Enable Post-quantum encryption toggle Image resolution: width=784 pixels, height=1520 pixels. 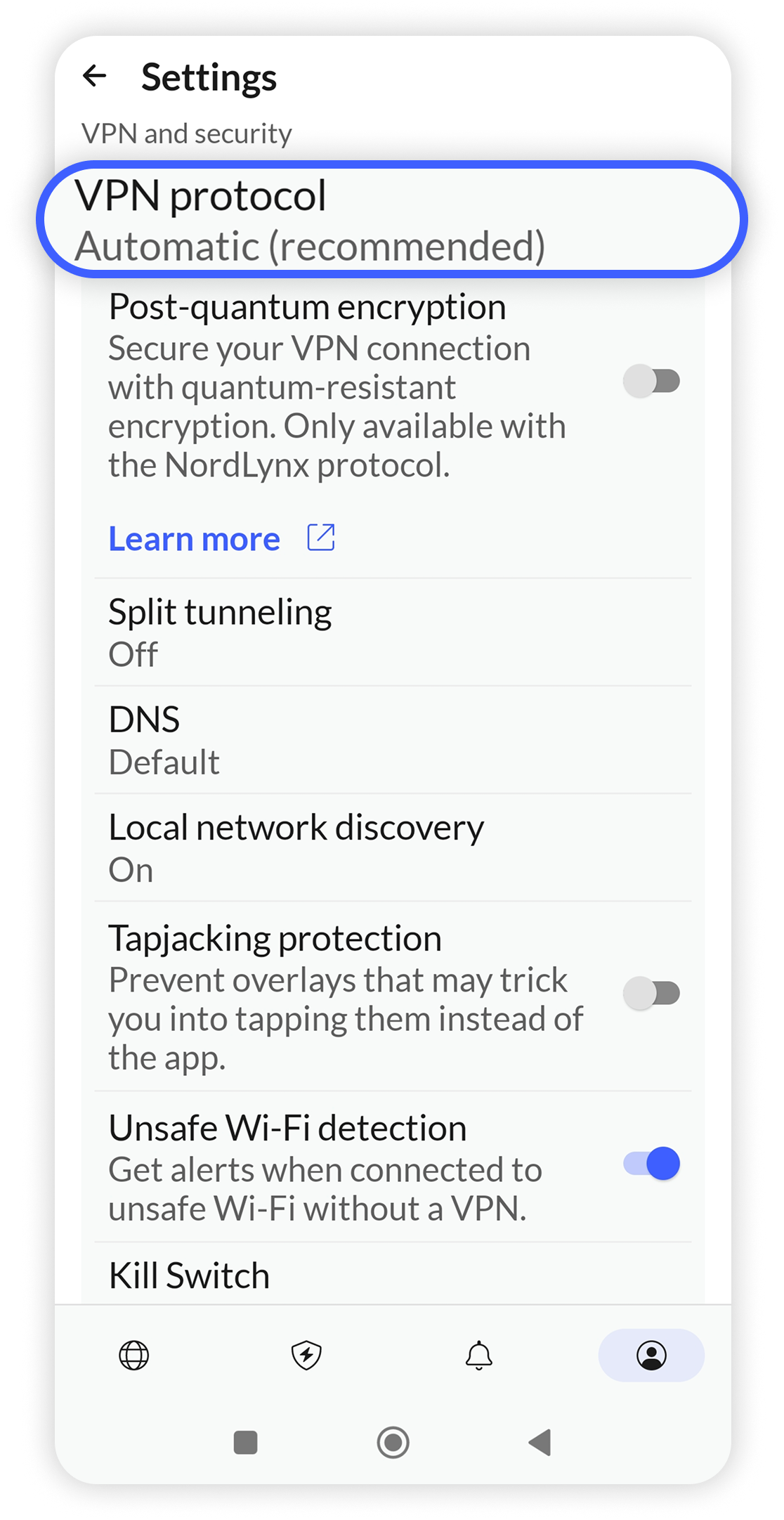click(x=651, y=382)
